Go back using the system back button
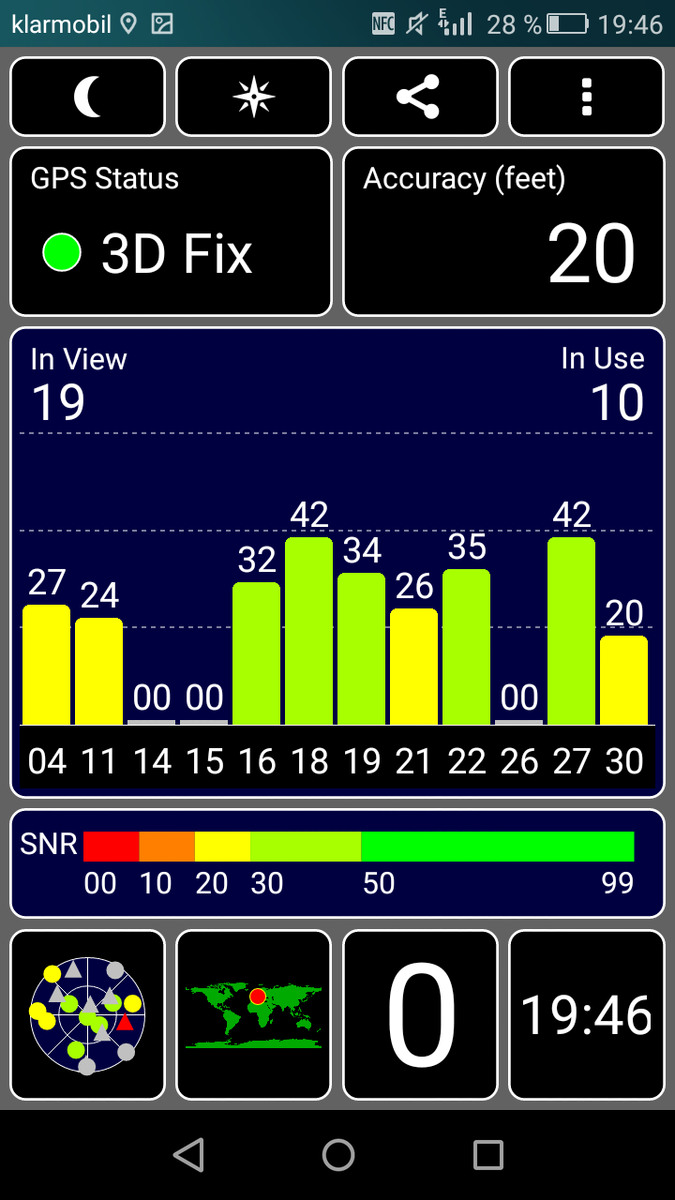 188,1155
